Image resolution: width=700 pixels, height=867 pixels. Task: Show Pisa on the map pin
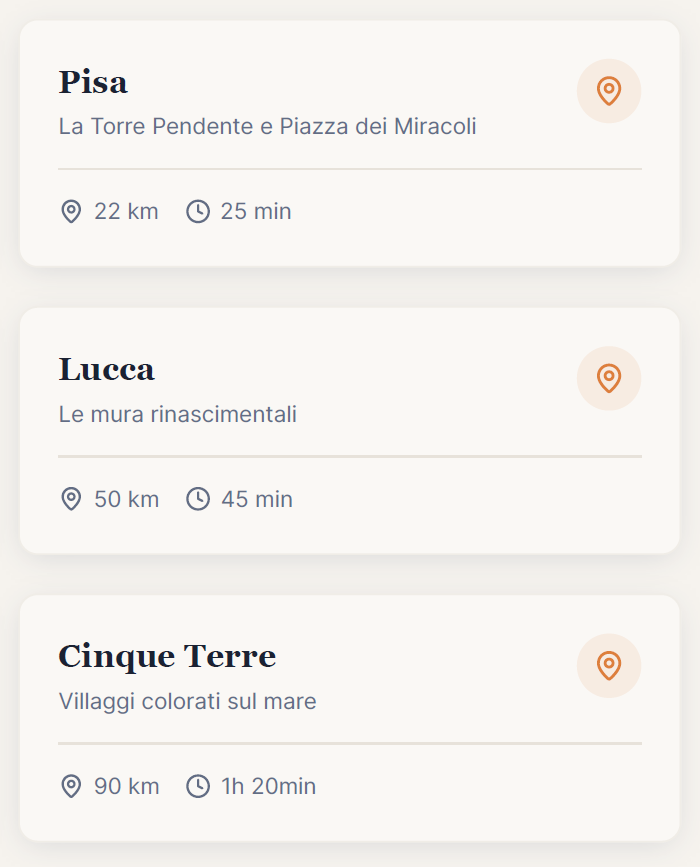(x=608, y=91)
